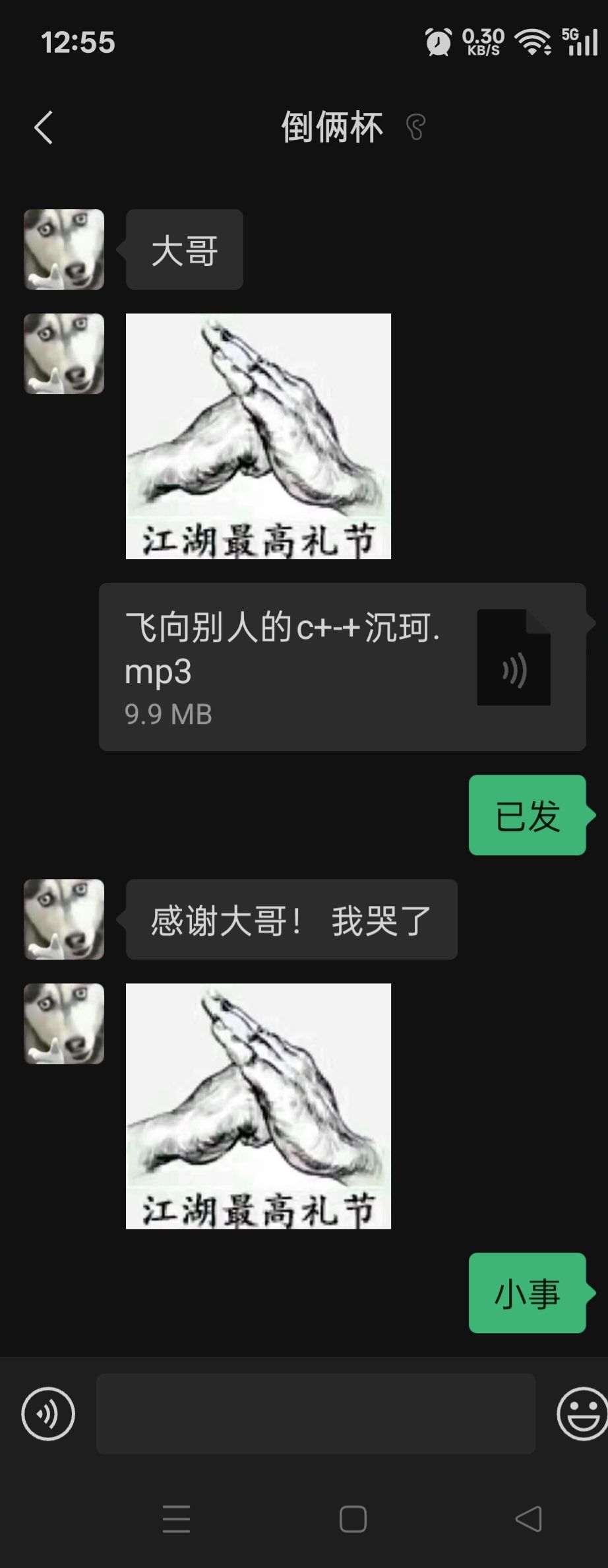Go back from the 倒俩杯 chat

click(x=44, y=127)
